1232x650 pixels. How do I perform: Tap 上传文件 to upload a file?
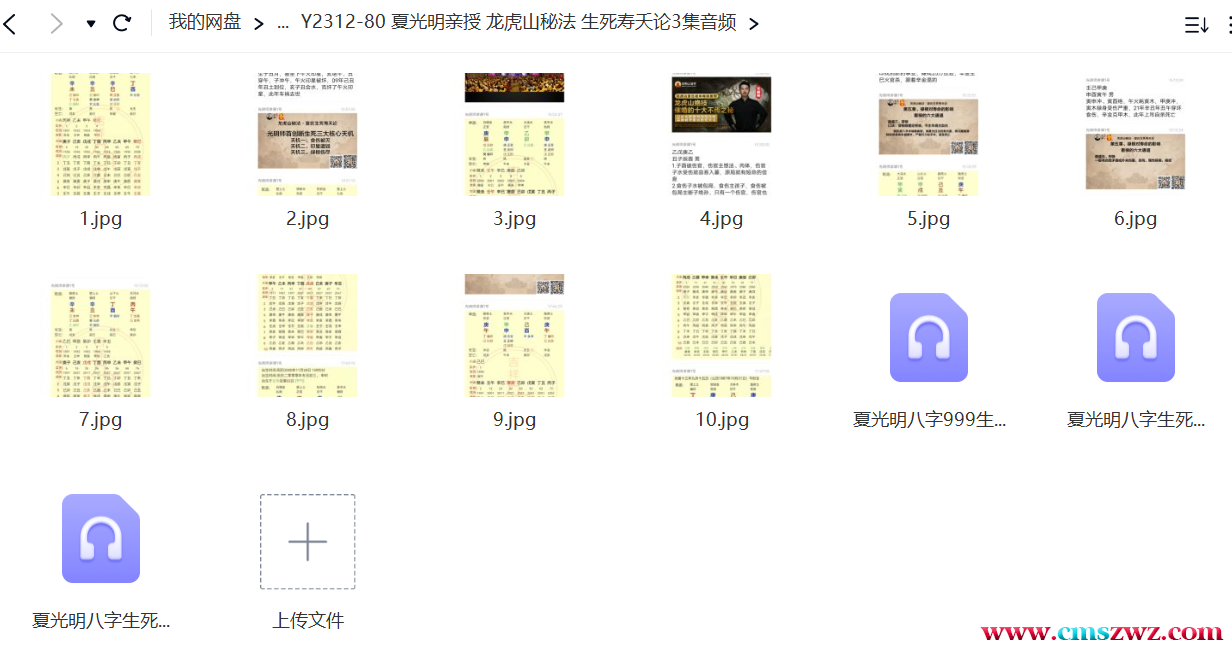click(x=307, y=542)
